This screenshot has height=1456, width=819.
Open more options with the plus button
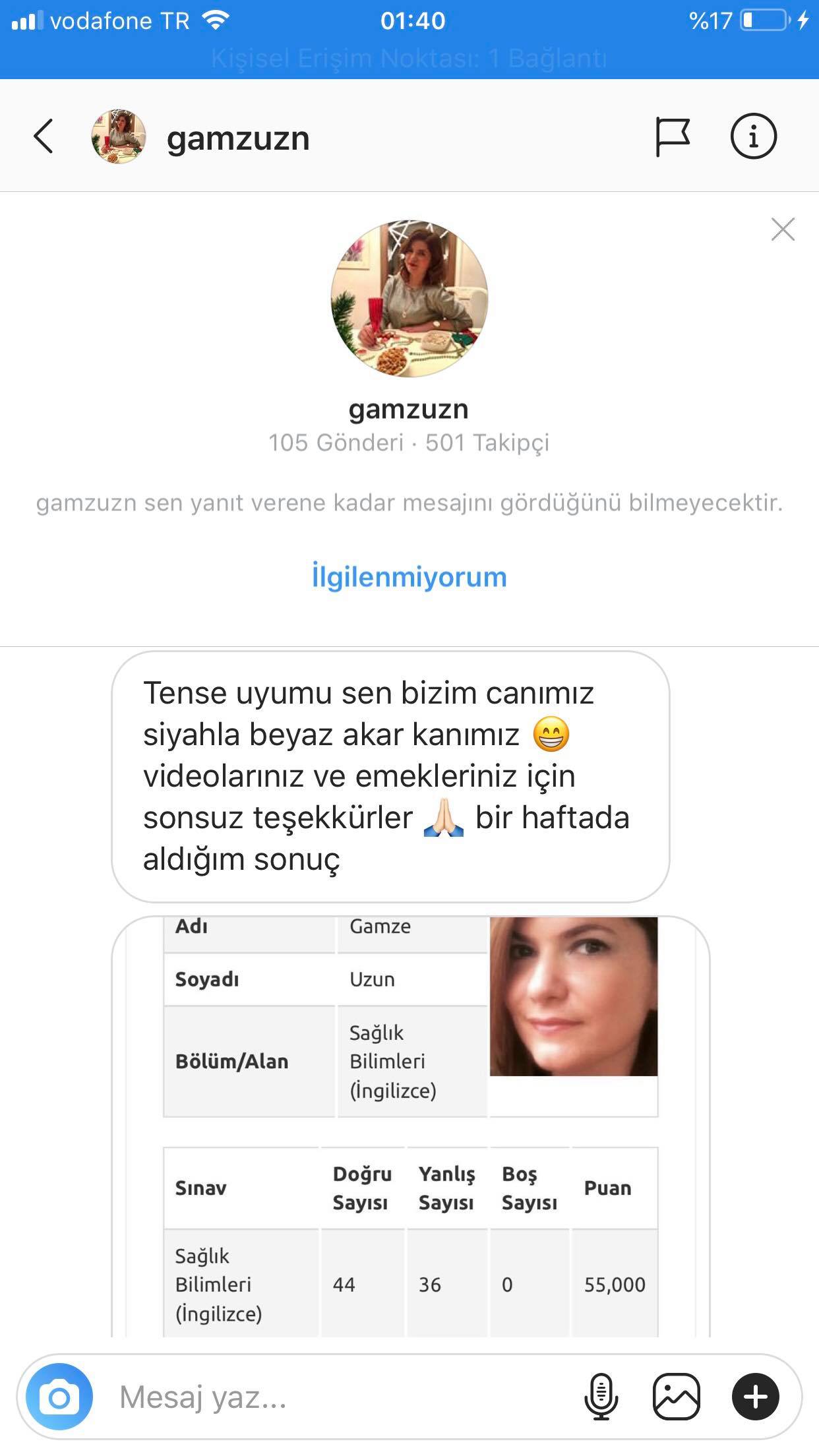point(756,1397)
